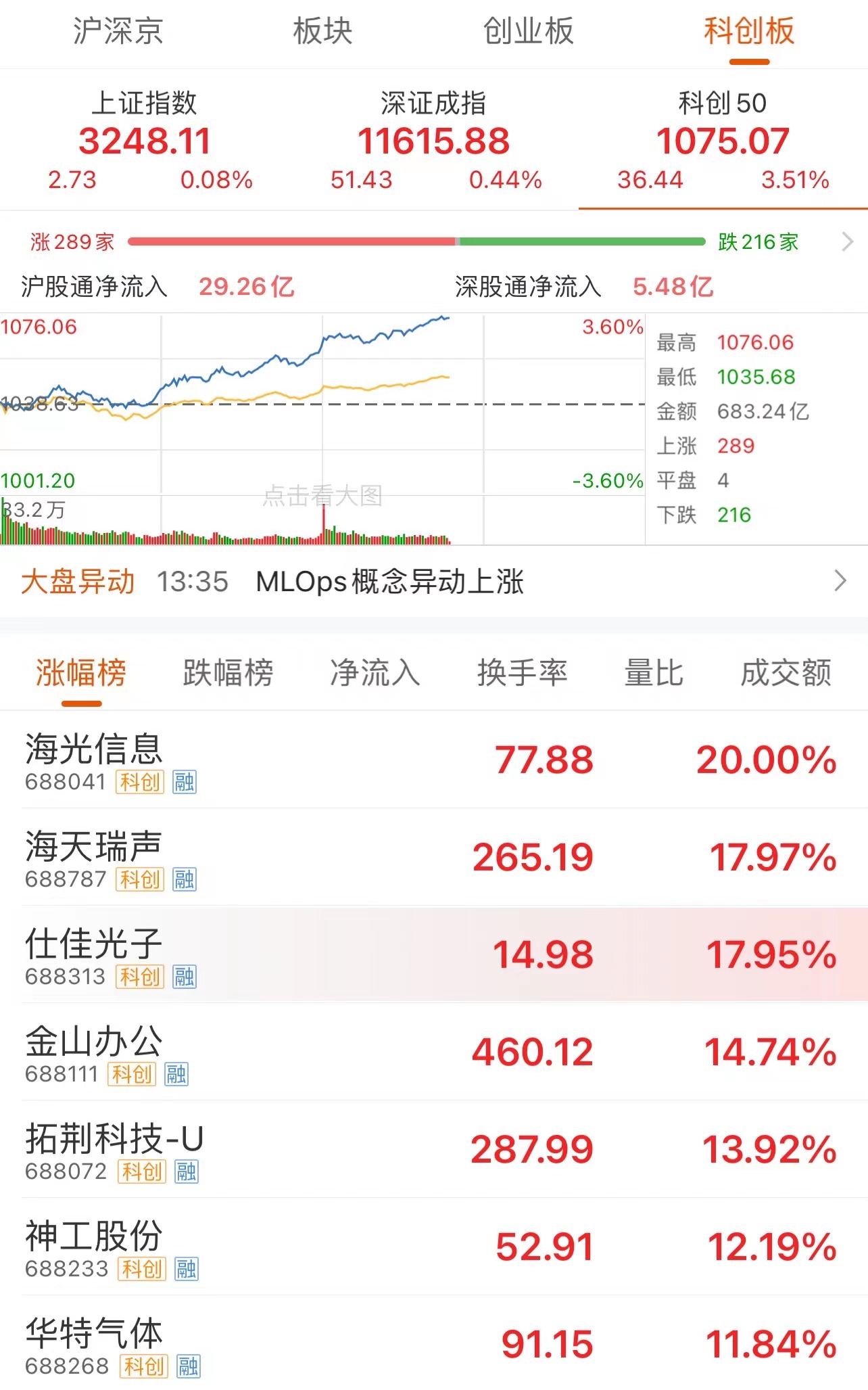
Task: Open the 创业板 tab
Action: click(x=528, y=31)
